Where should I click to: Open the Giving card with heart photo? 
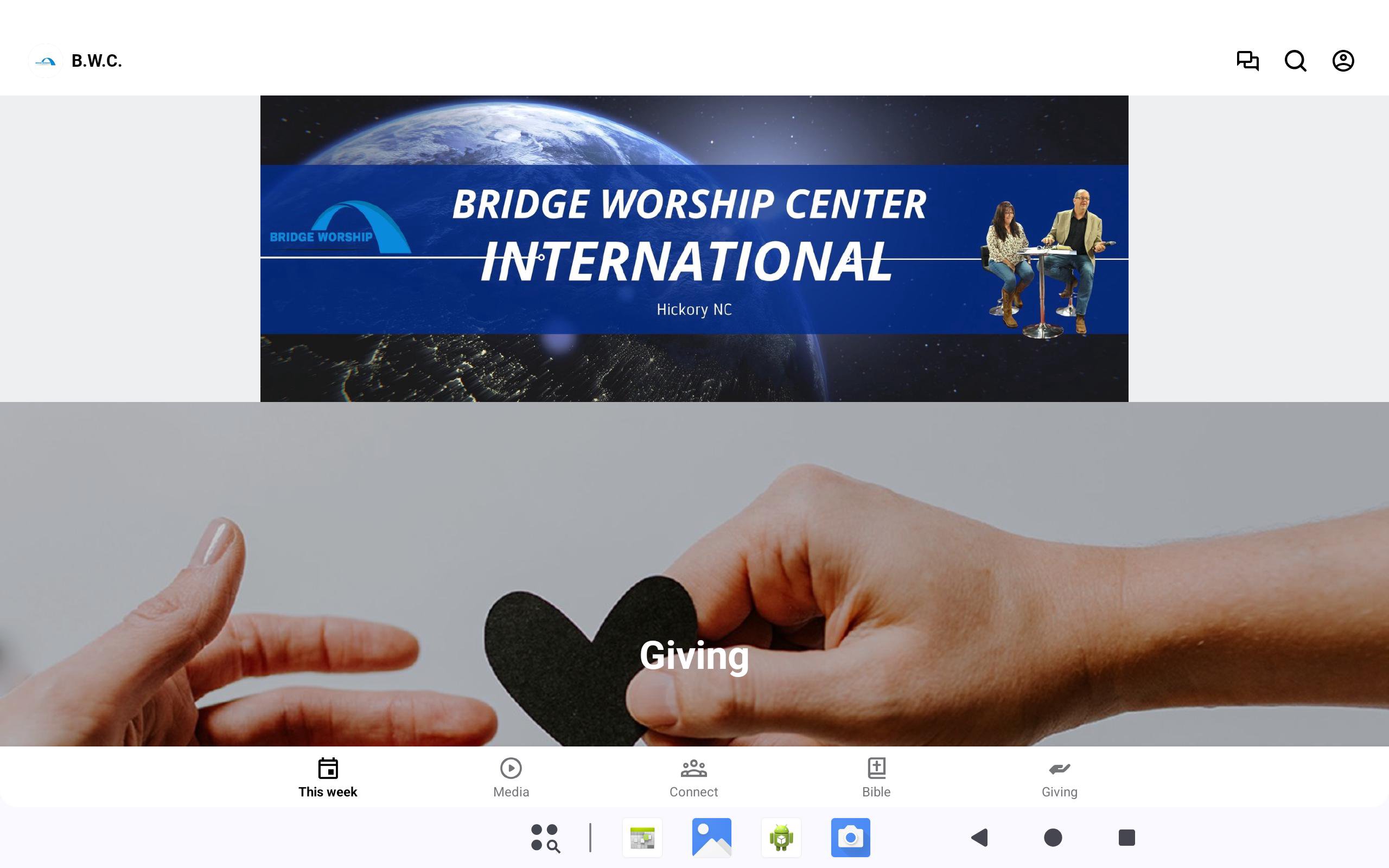tap(694, 574)
